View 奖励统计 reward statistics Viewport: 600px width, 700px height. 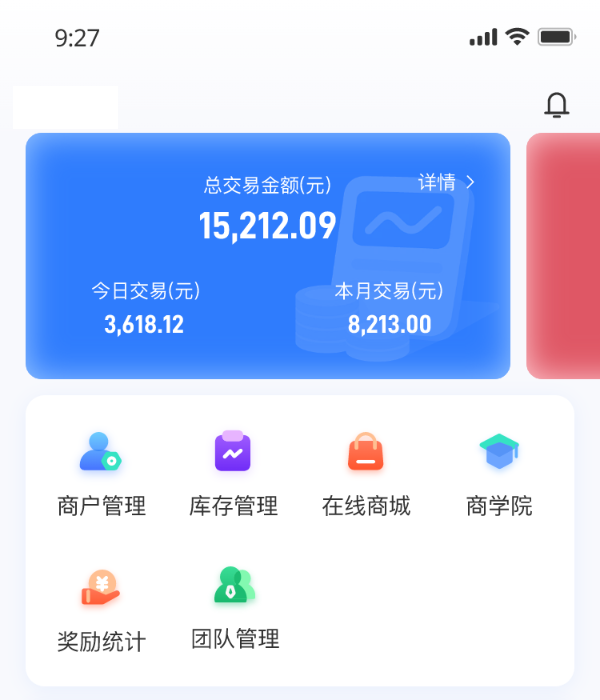pyautogui.click(x=101, y=607)
